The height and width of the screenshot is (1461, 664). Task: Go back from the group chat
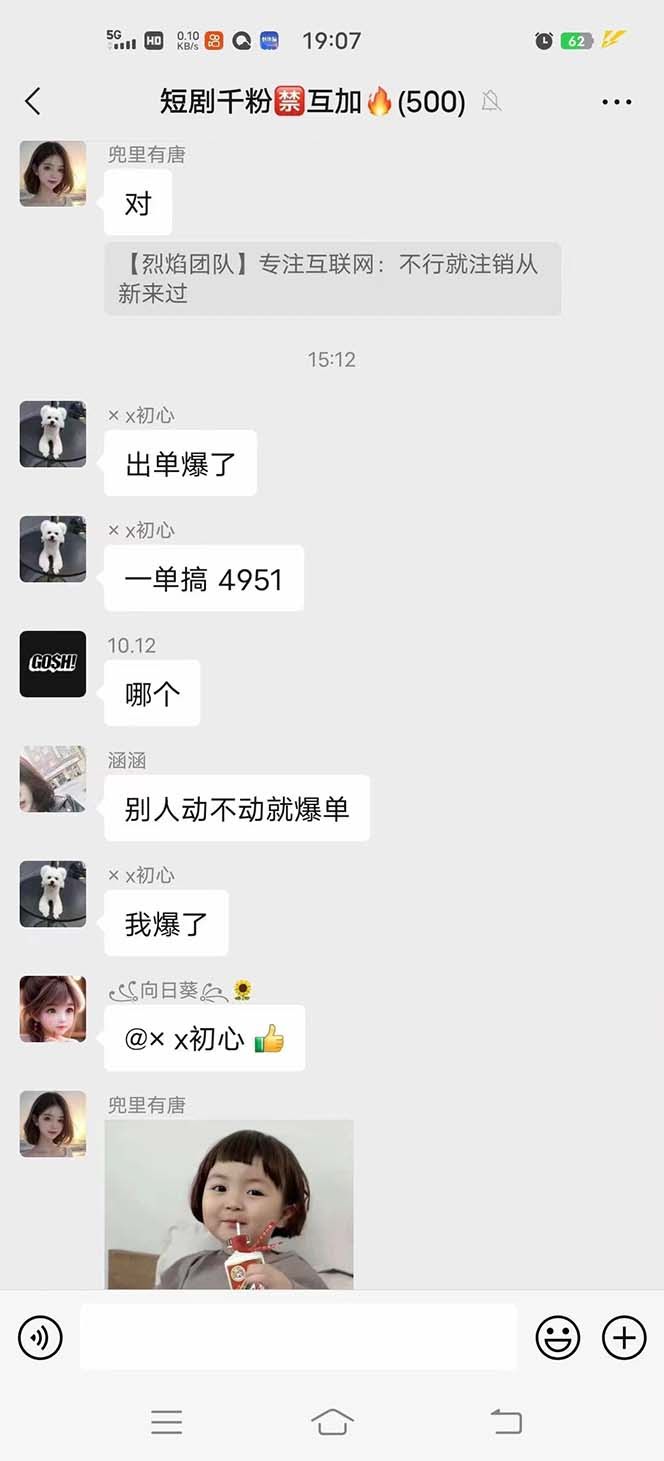tap(33, 101)
